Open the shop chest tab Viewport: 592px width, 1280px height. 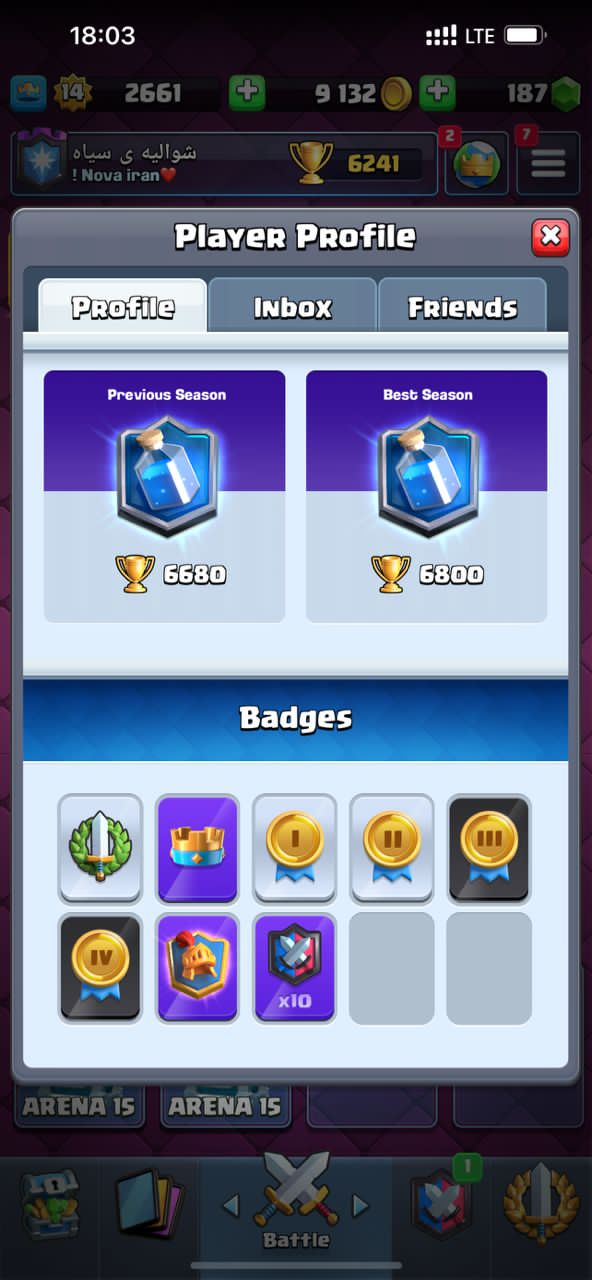coord(51,1205)
